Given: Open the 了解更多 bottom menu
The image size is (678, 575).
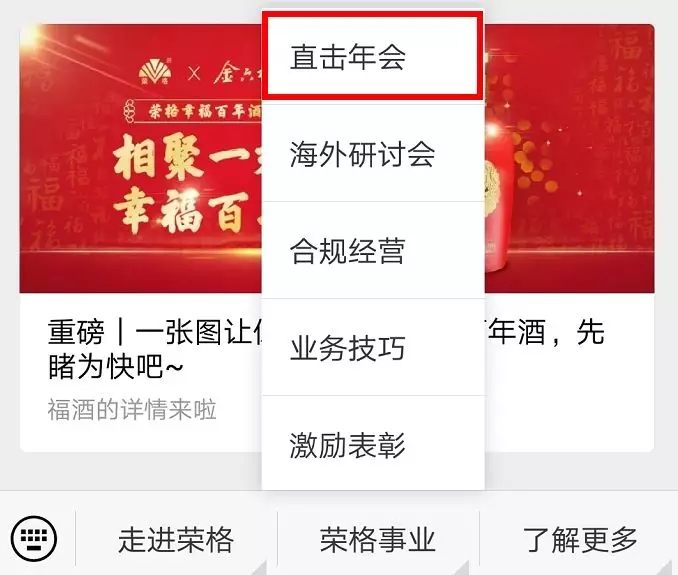Looking at the screenshot, I should click(580, 541).
